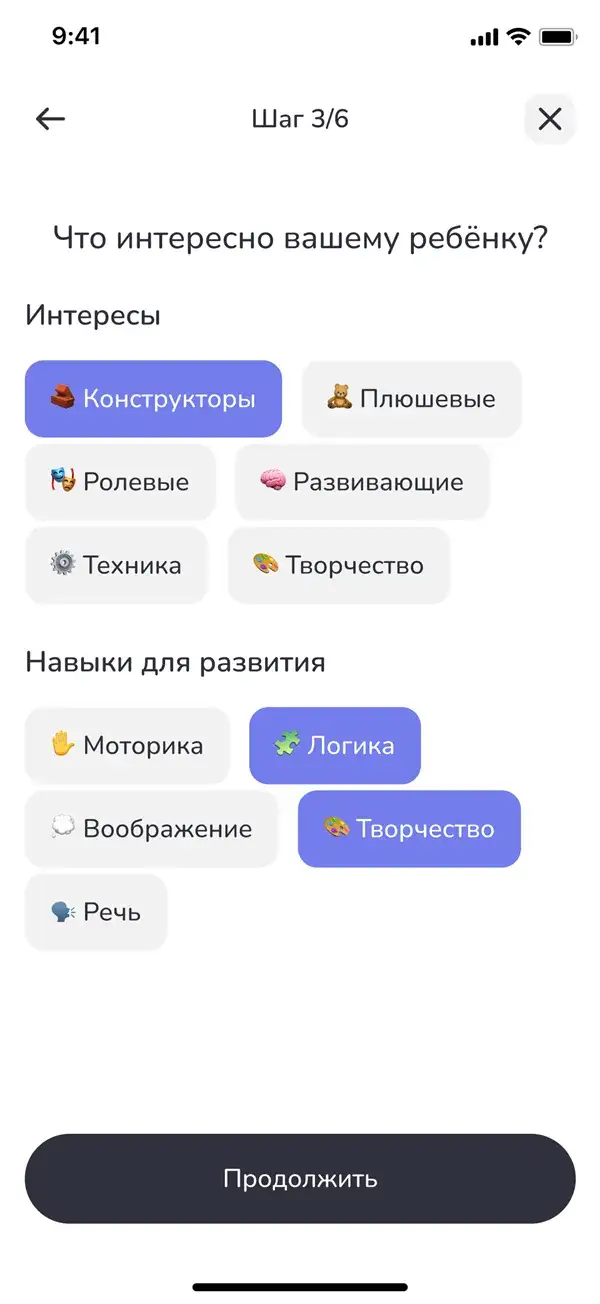This screenshot has height=1304, width=600.
Task: Close the onboarding questionnaire
Action: click(549, 120)
